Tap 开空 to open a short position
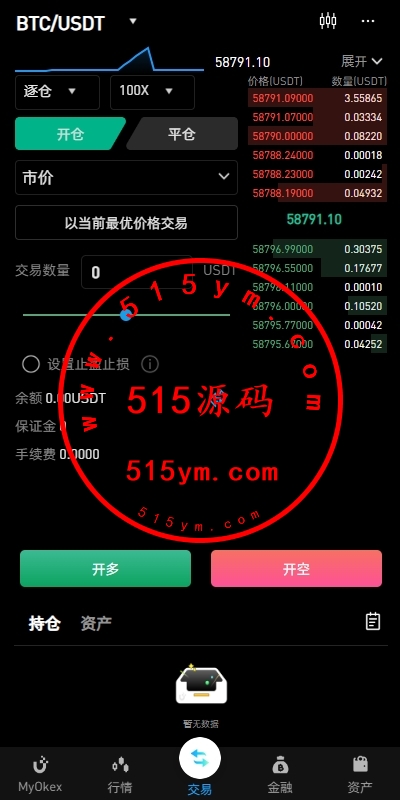 296,568
